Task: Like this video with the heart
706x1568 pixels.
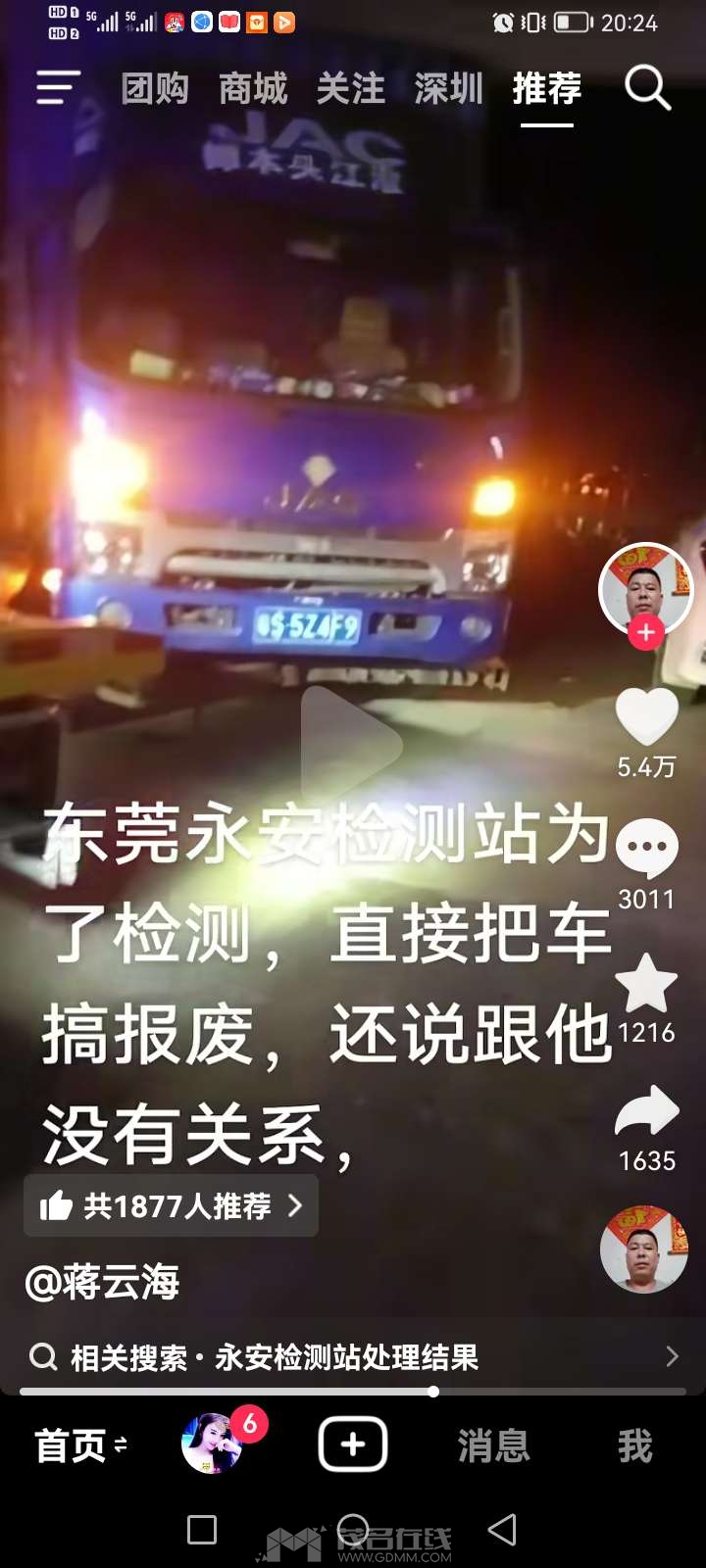Action: pos(646,717)
